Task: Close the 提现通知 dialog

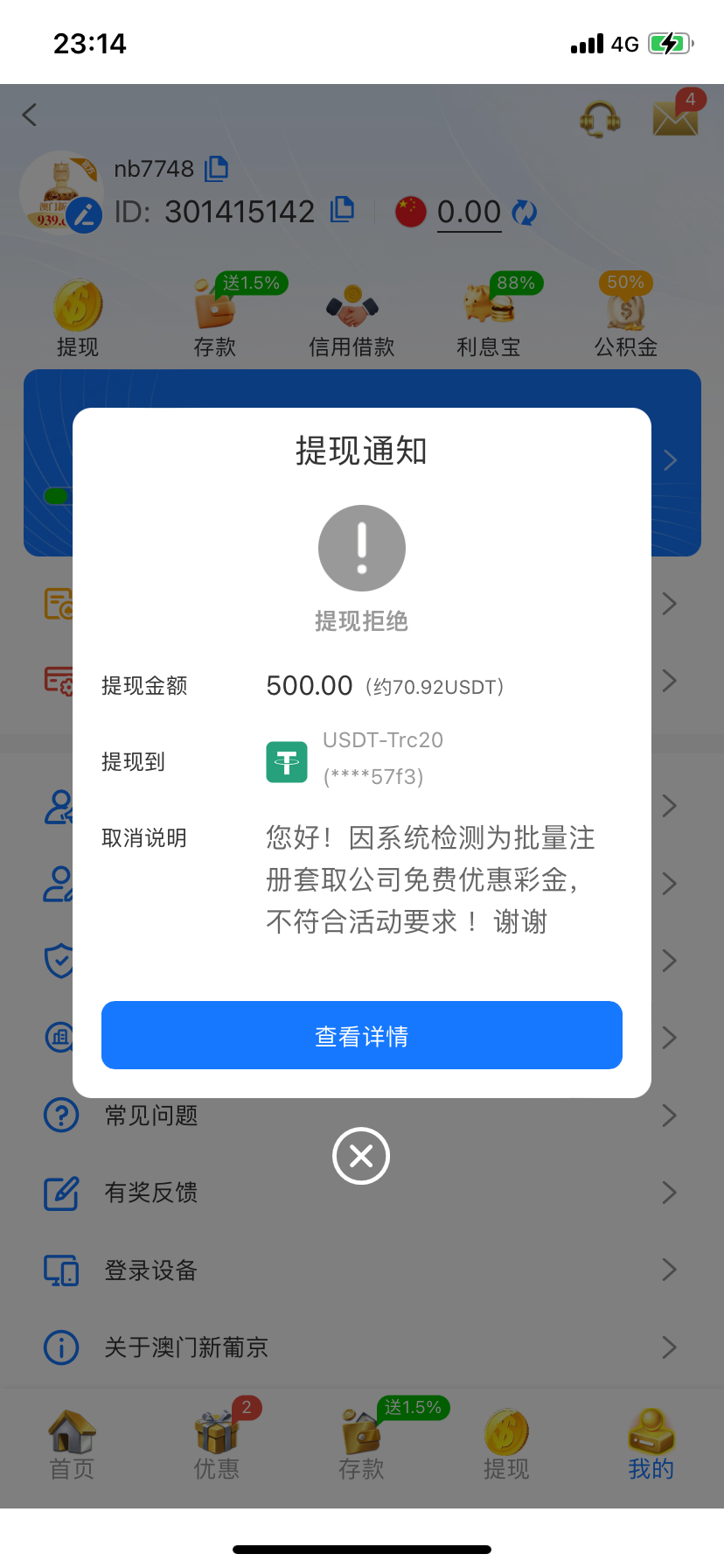Action: point(361,1156)
